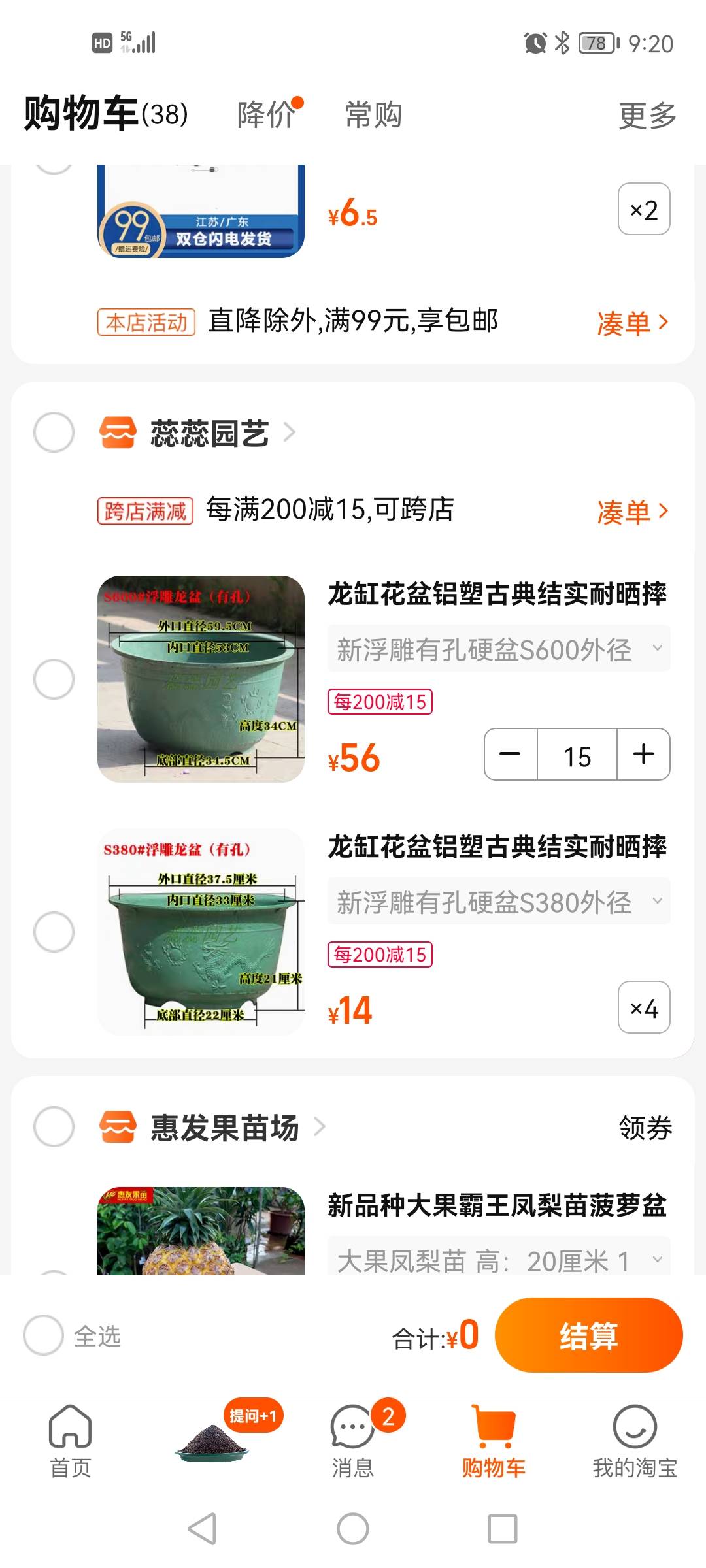Open the 蕊蕊园艺 shop page
706x1568 pixels.
tap(210, 433)
